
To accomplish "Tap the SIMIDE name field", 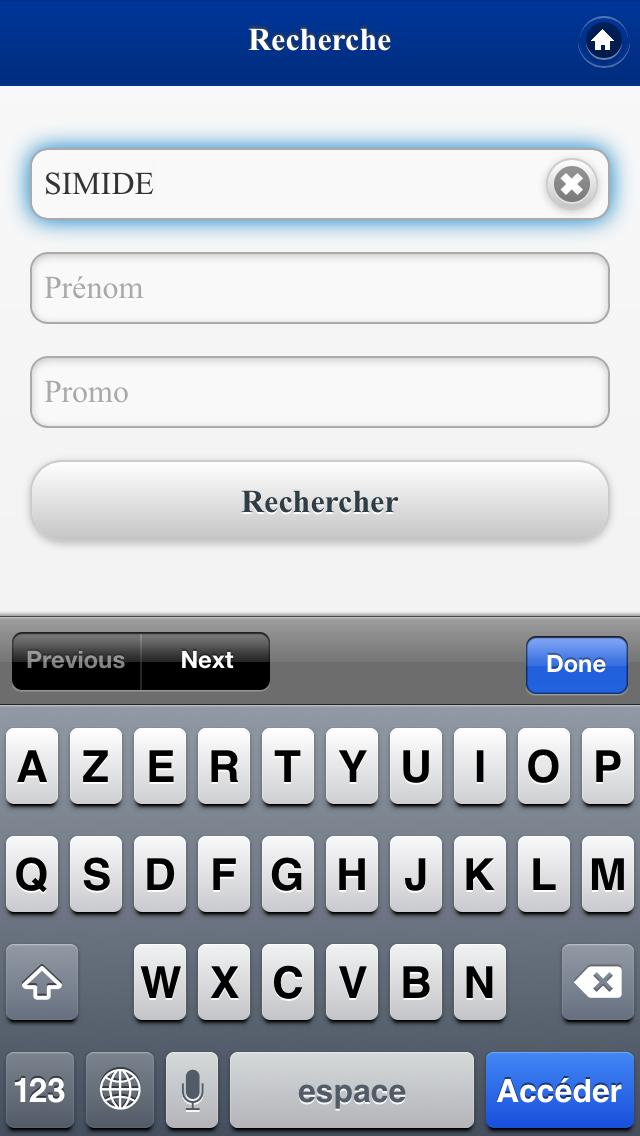I will pos(290,184).
